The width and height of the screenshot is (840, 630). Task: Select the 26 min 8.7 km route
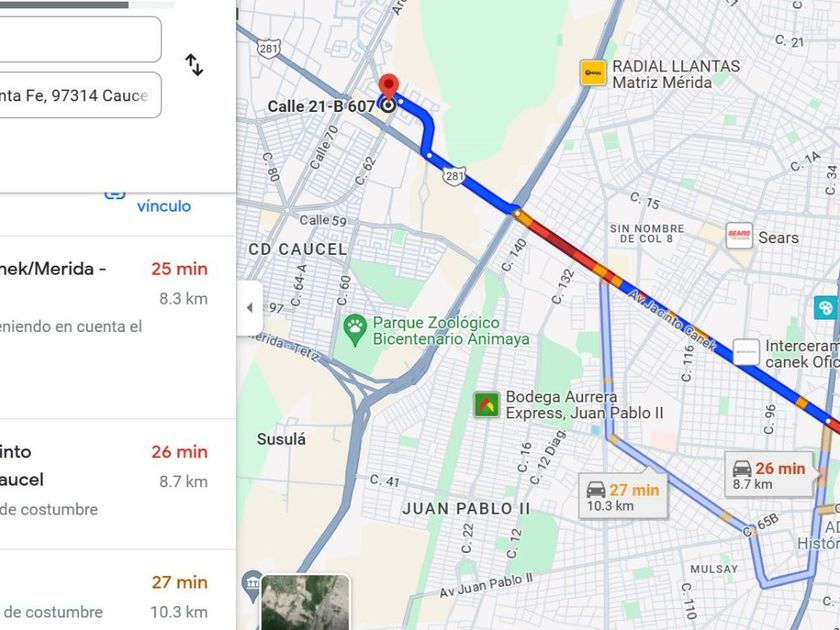118,484
